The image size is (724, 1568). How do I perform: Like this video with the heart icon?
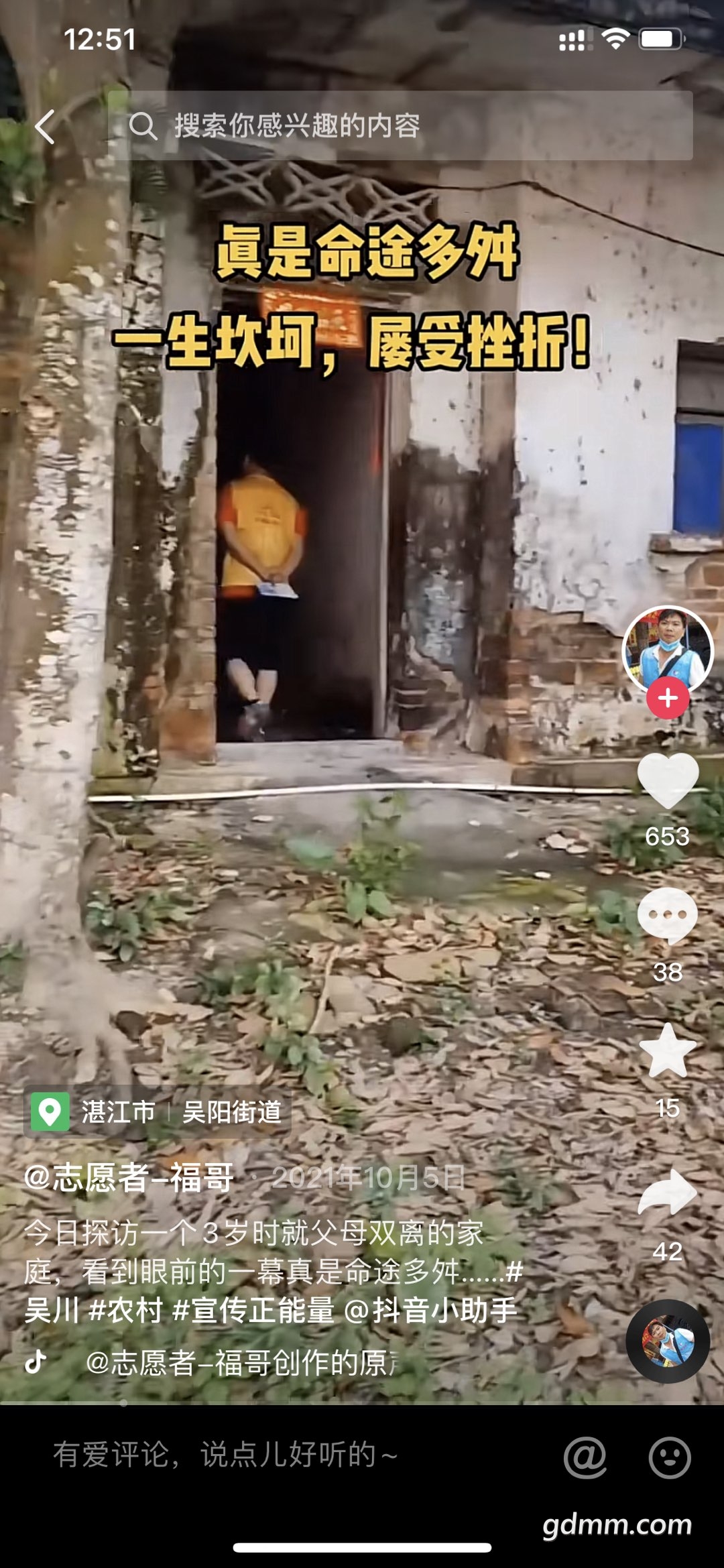point(667,780)
